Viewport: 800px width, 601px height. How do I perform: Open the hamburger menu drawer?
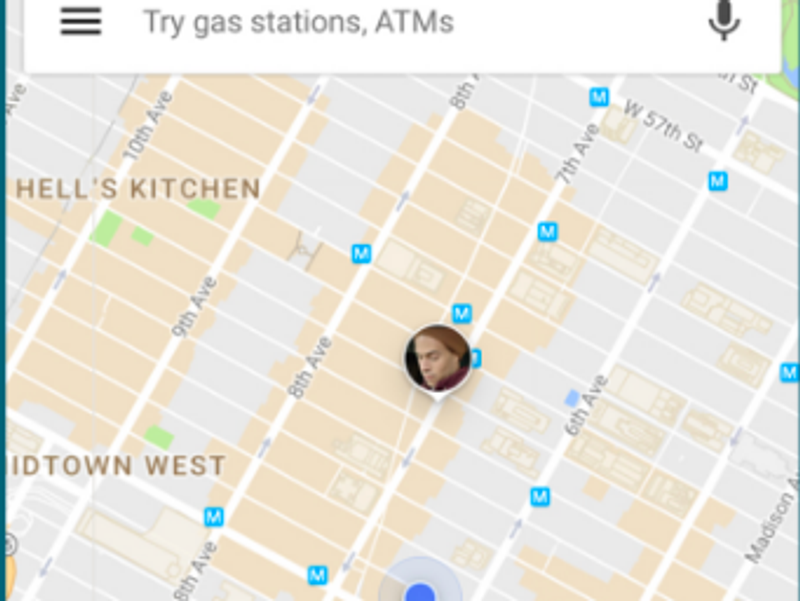pos(81,22)
